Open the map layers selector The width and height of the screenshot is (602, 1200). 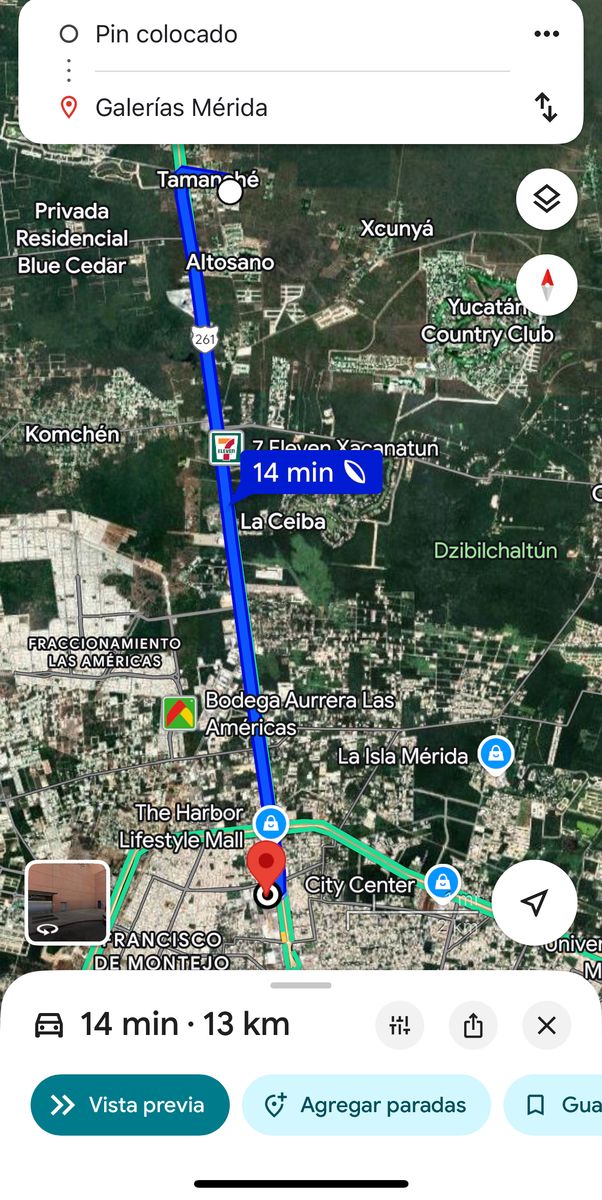tap(546, 200)
